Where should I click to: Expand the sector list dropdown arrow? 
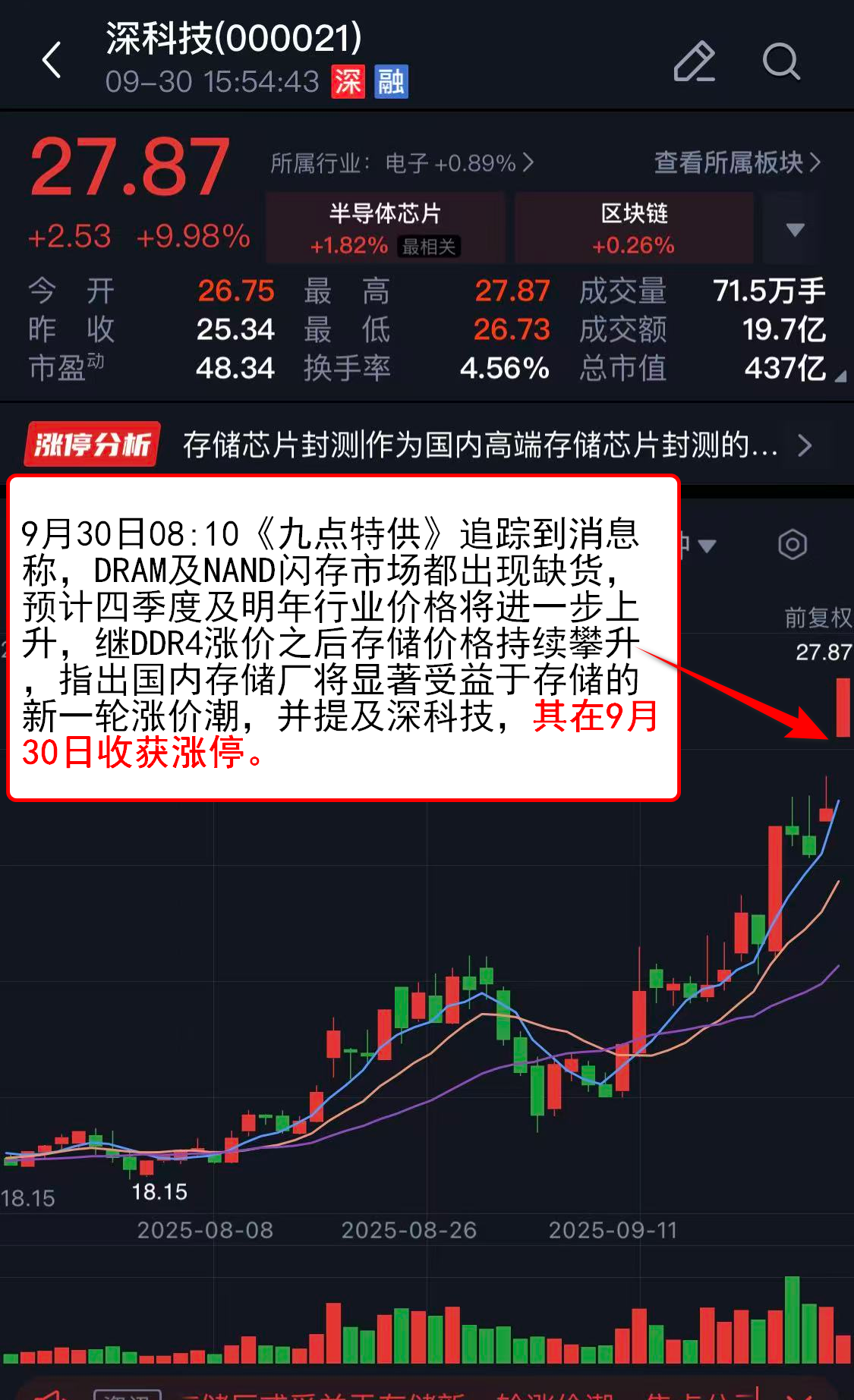(795, 228)
